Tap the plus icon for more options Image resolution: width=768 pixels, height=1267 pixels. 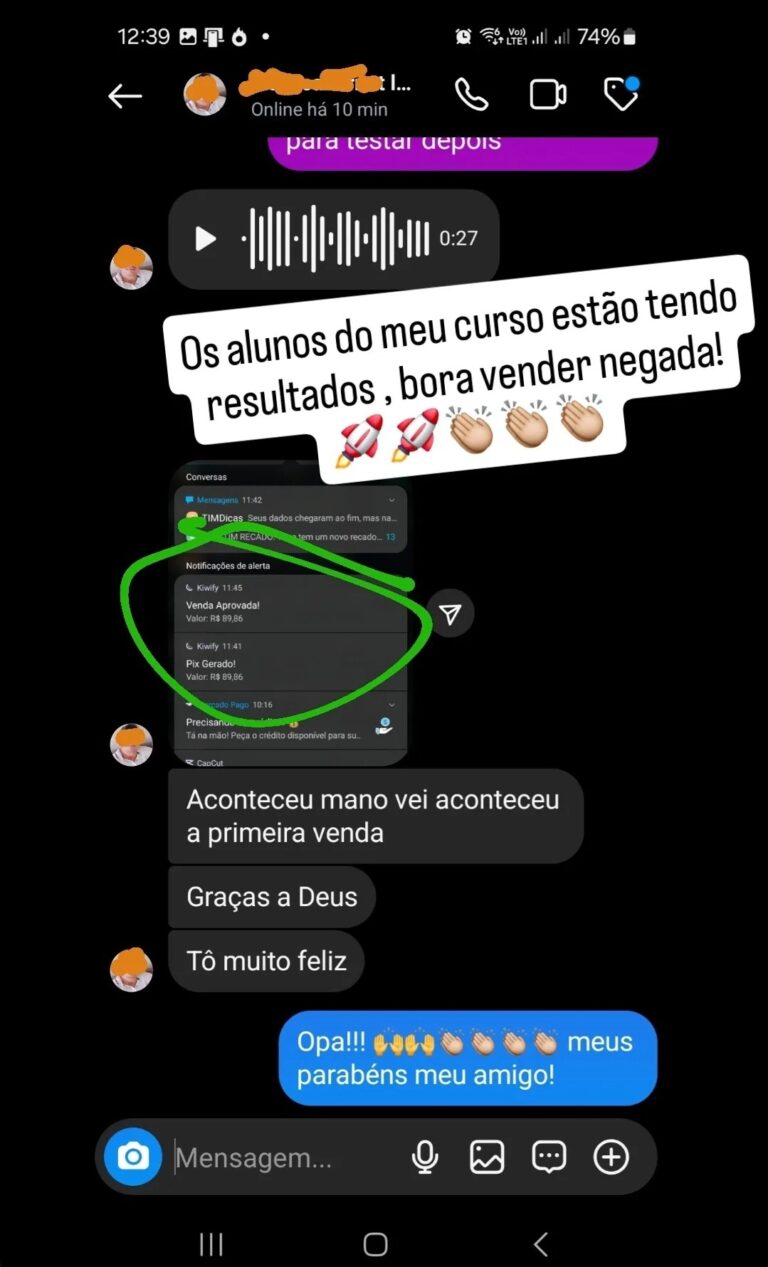(611, 1157)
